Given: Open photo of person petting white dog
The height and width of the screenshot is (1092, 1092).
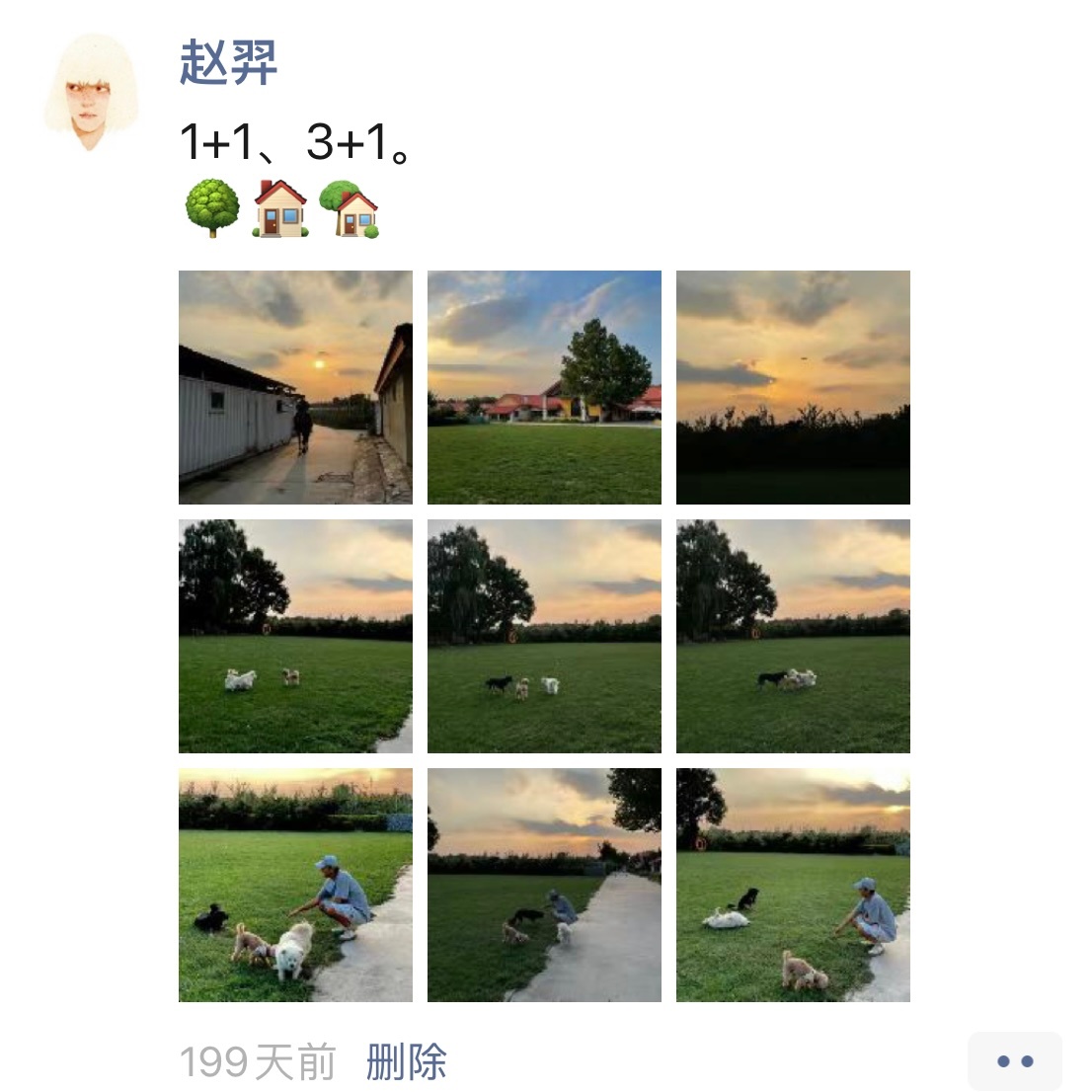Looking at the screenshot, I should [x=295, y=885].
